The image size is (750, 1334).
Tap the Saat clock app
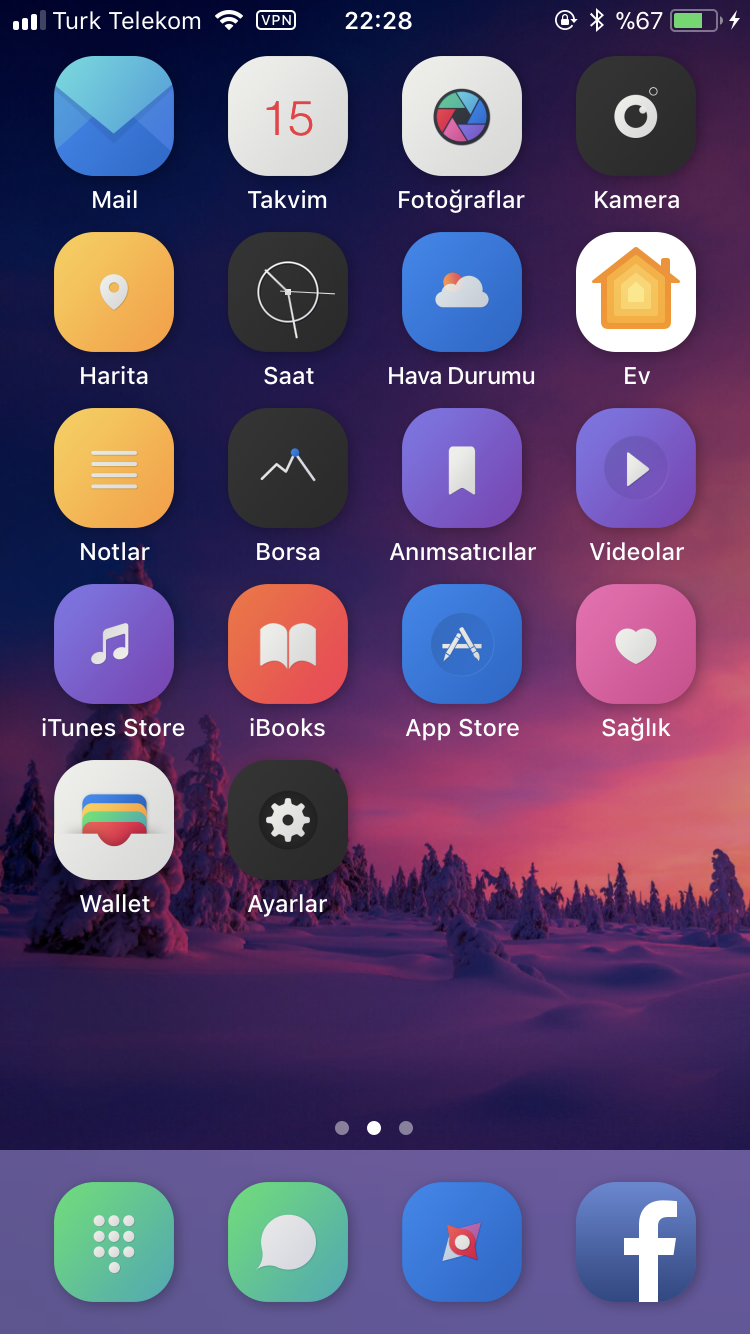tap(288, 292)
